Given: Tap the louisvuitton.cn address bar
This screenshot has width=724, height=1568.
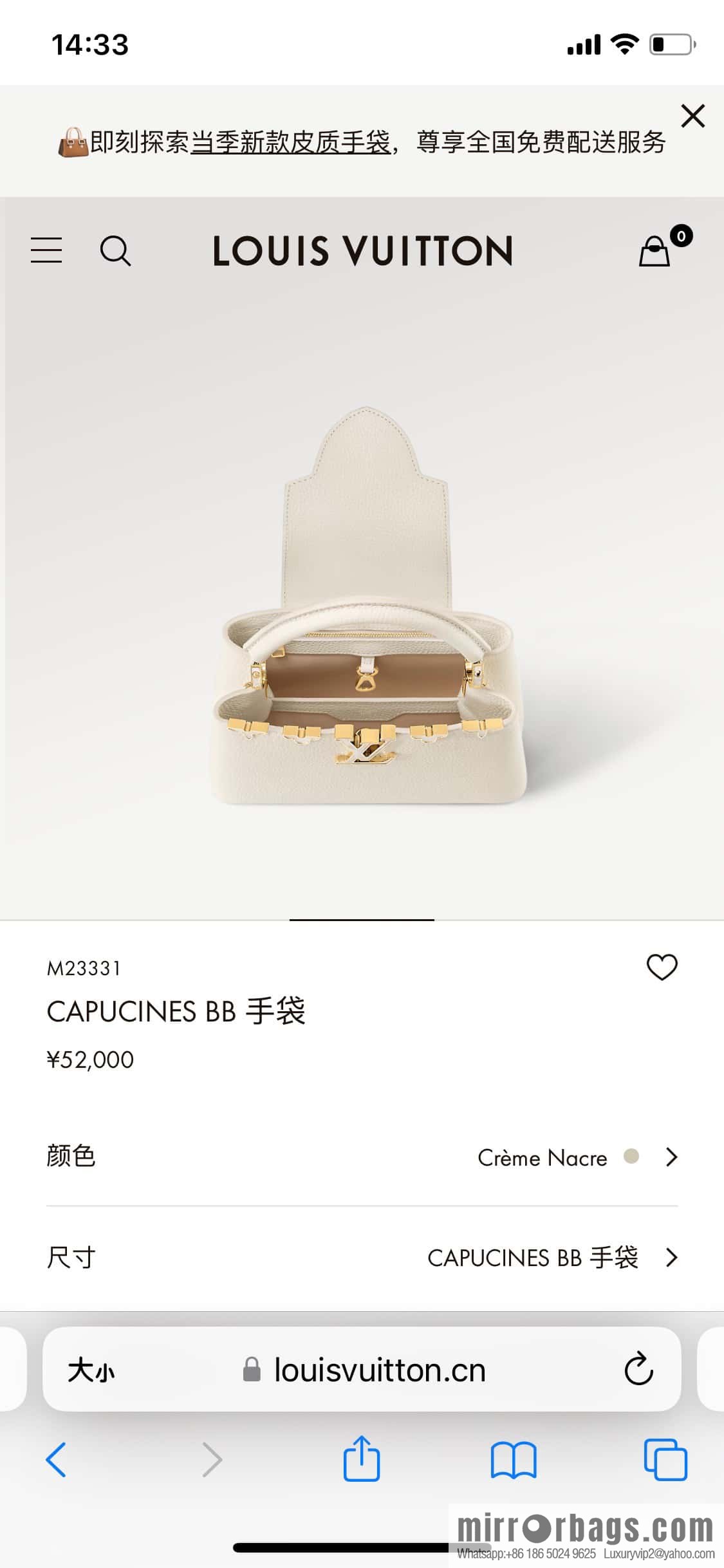Looking at the screenshot, I should click(x=364, y=1370).
